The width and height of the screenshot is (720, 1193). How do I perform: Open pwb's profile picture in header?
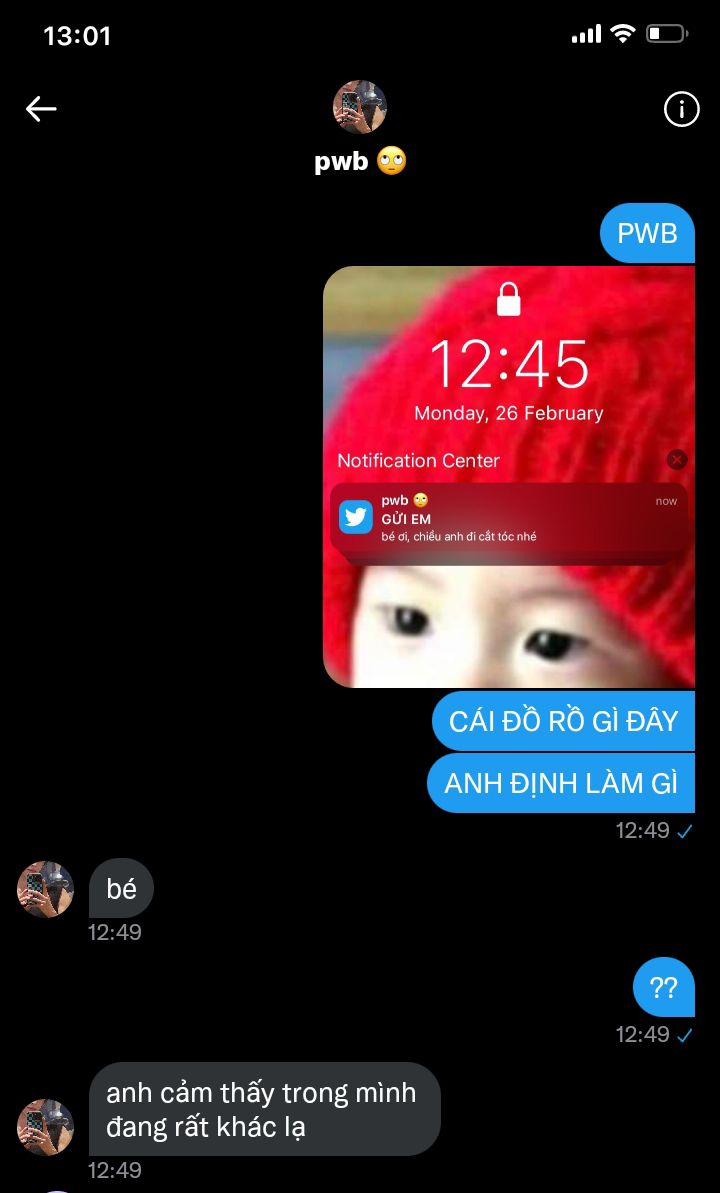tap(359, 107)
